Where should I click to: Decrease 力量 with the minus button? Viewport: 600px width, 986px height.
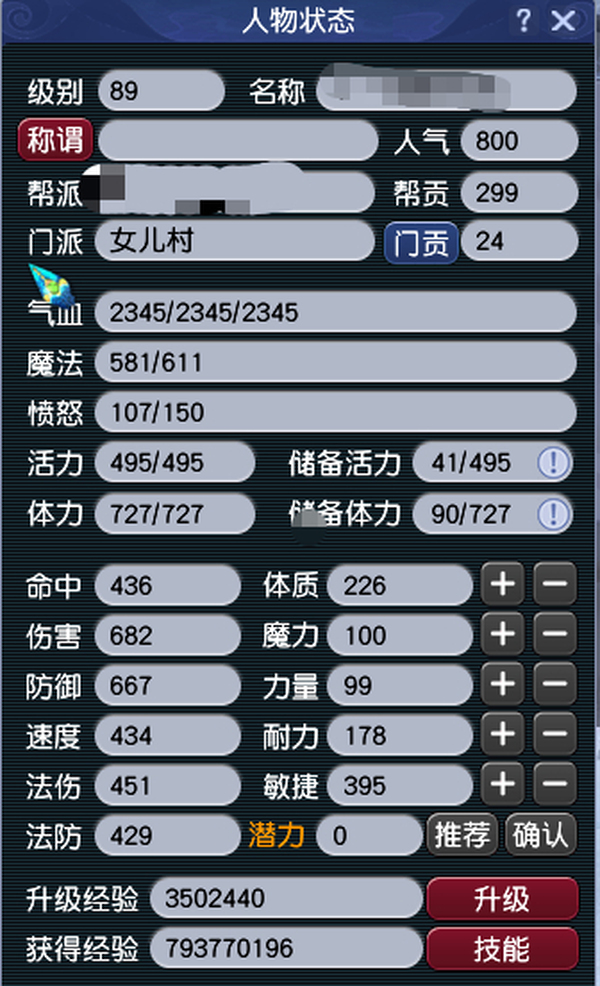(555, 685)
